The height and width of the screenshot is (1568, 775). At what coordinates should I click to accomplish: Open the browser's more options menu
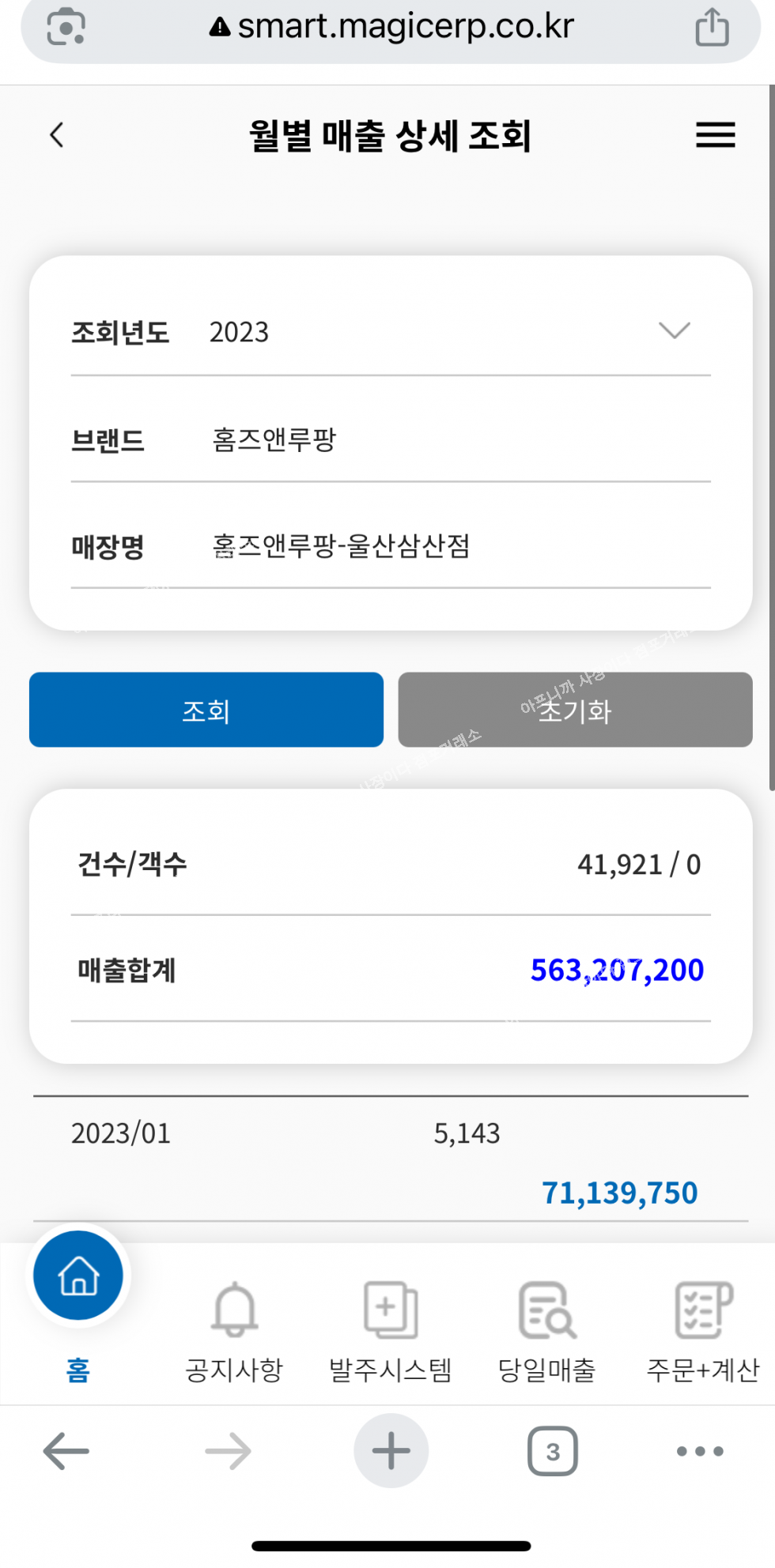[x=700, y=1451]
